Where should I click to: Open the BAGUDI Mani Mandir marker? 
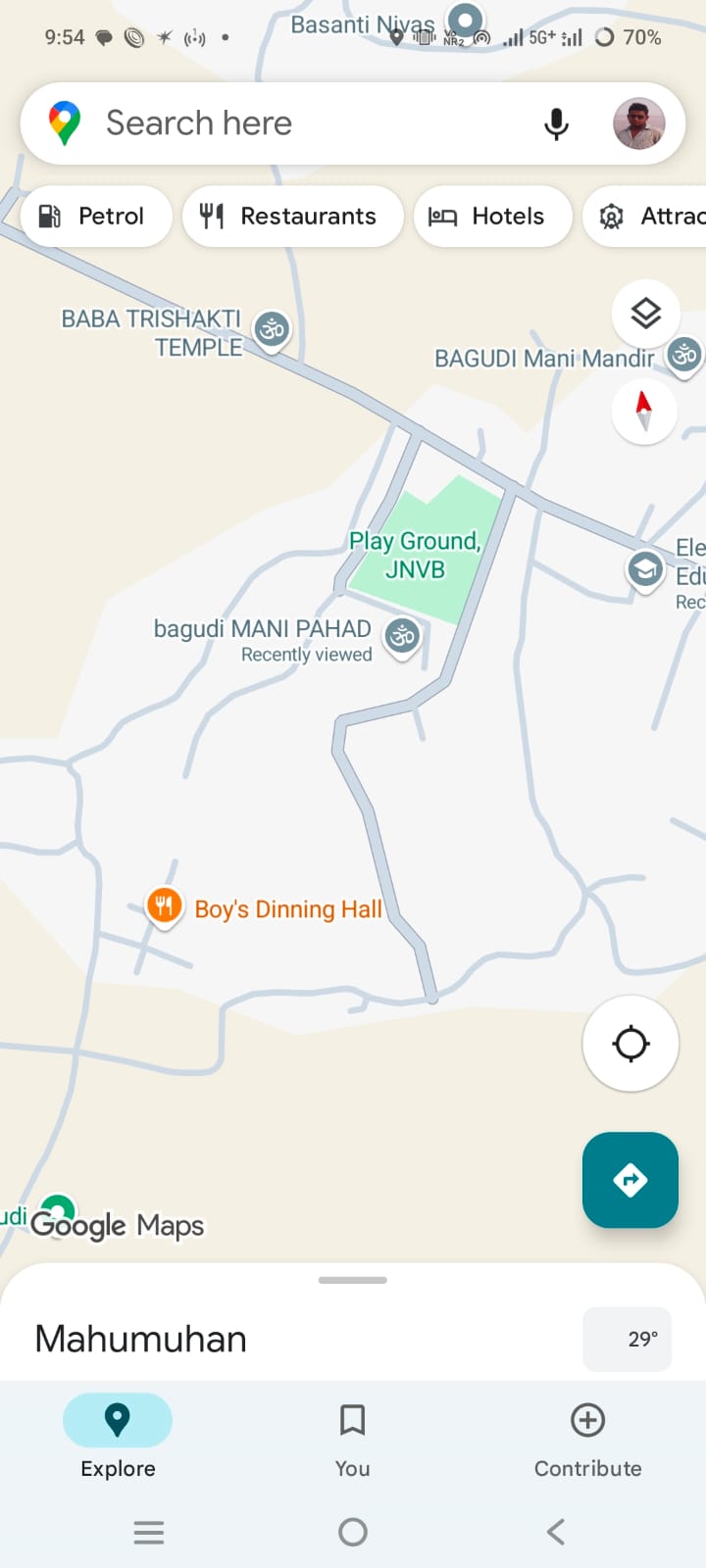click(684, 355)
